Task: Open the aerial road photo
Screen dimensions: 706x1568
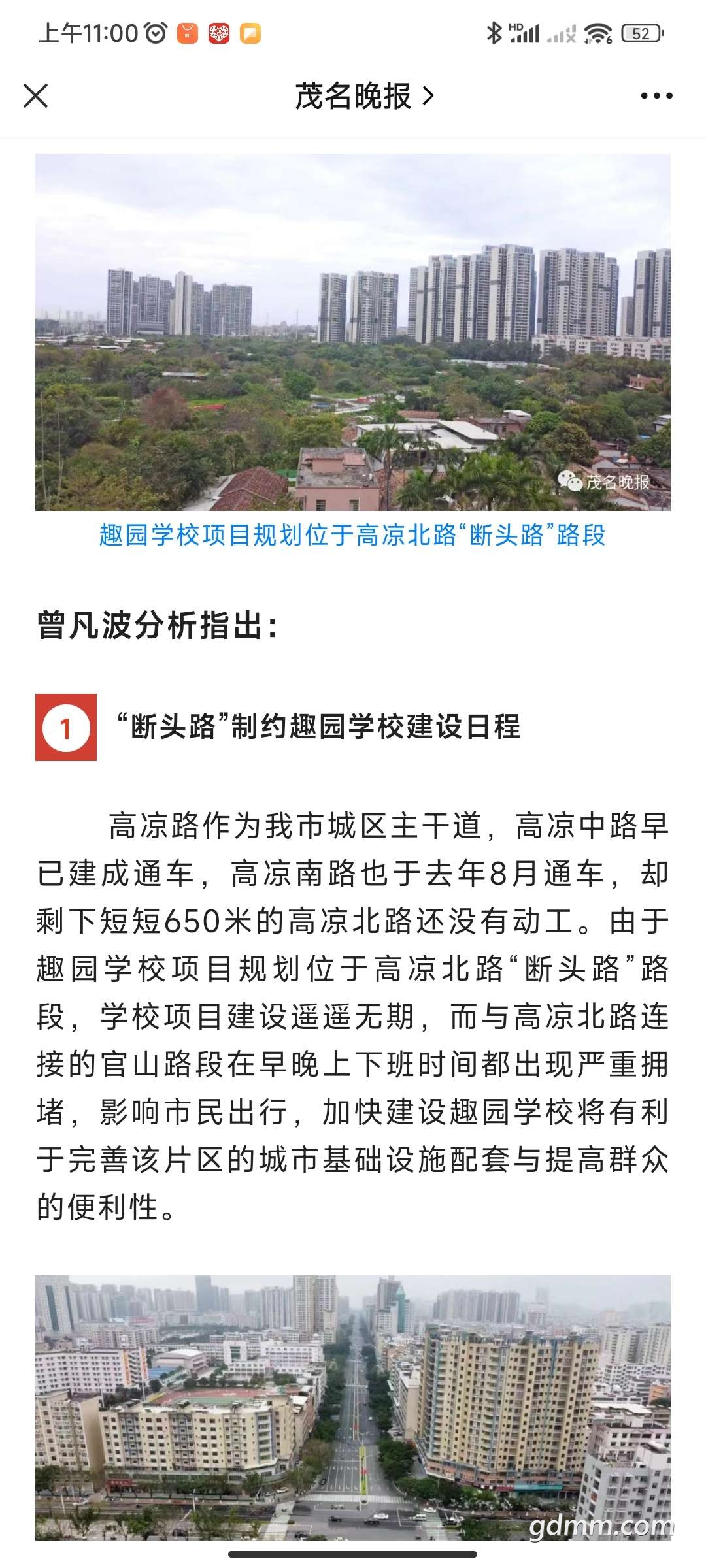Action: pyautogui.click(x=353, y=1407)
